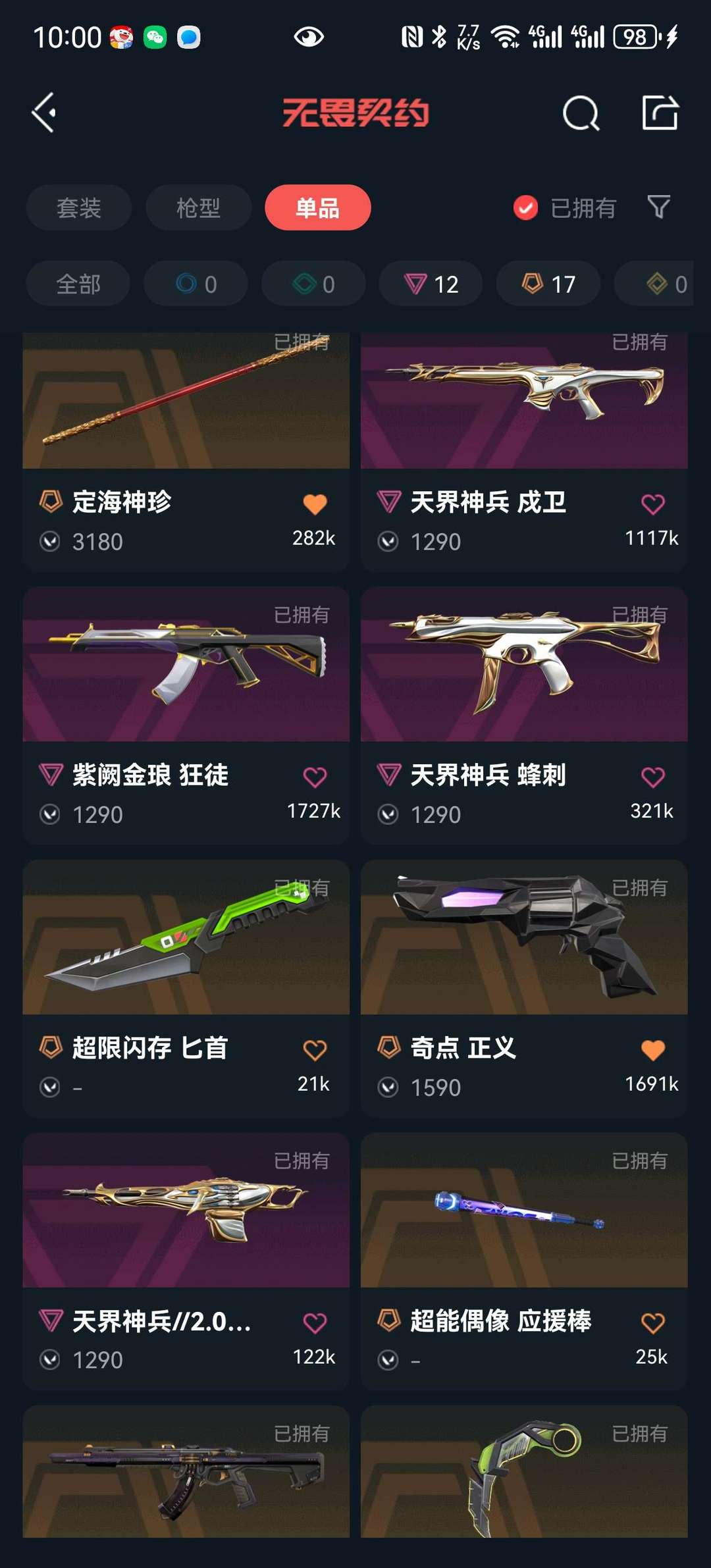Like the 超能偶像 应援棒 item
The height and width of the screenshot is (1568, 711).
coord(653,1323)
